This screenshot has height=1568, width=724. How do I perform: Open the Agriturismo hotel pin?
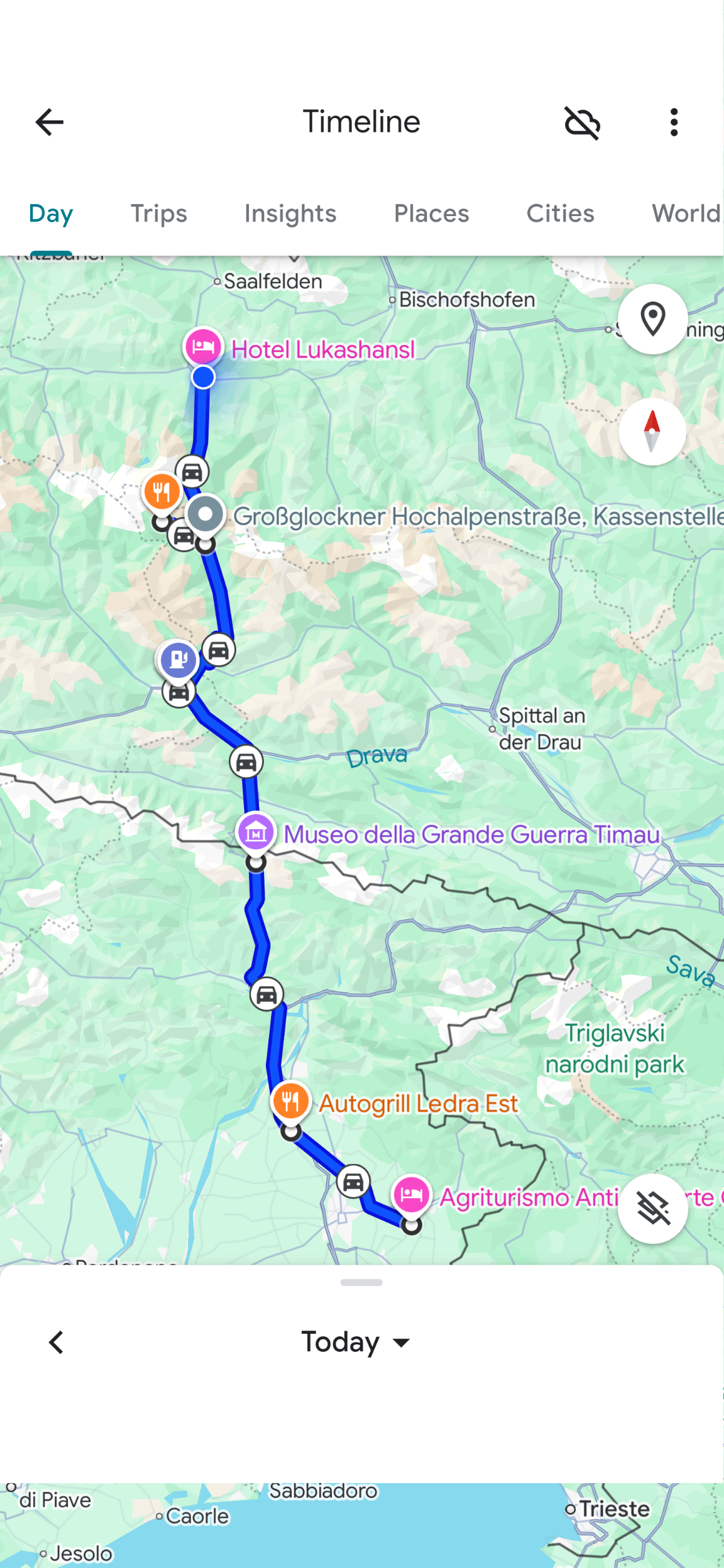point(411,1194)
